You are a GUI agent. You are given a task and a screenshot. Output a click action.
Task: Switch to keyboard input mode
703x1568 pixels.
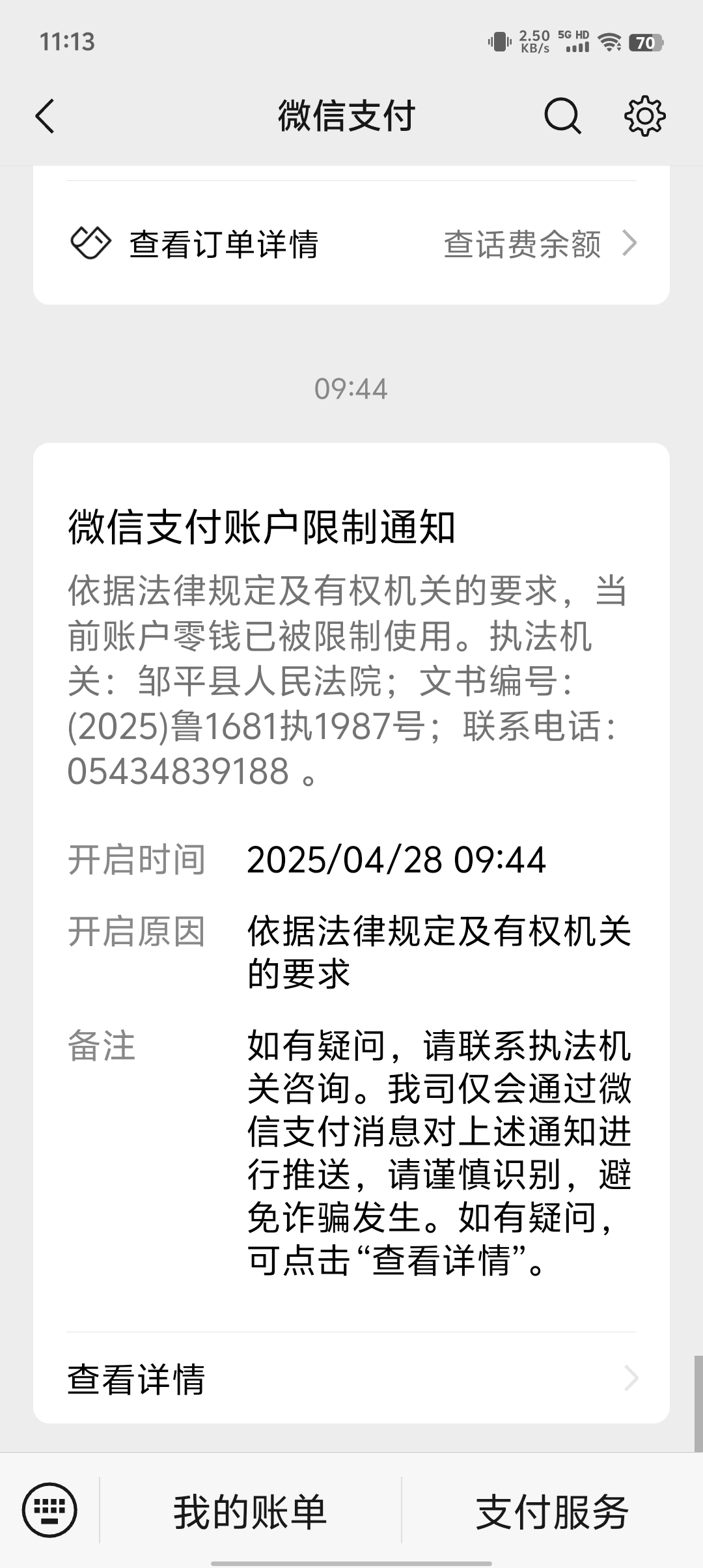click(x=49, y=1510)
